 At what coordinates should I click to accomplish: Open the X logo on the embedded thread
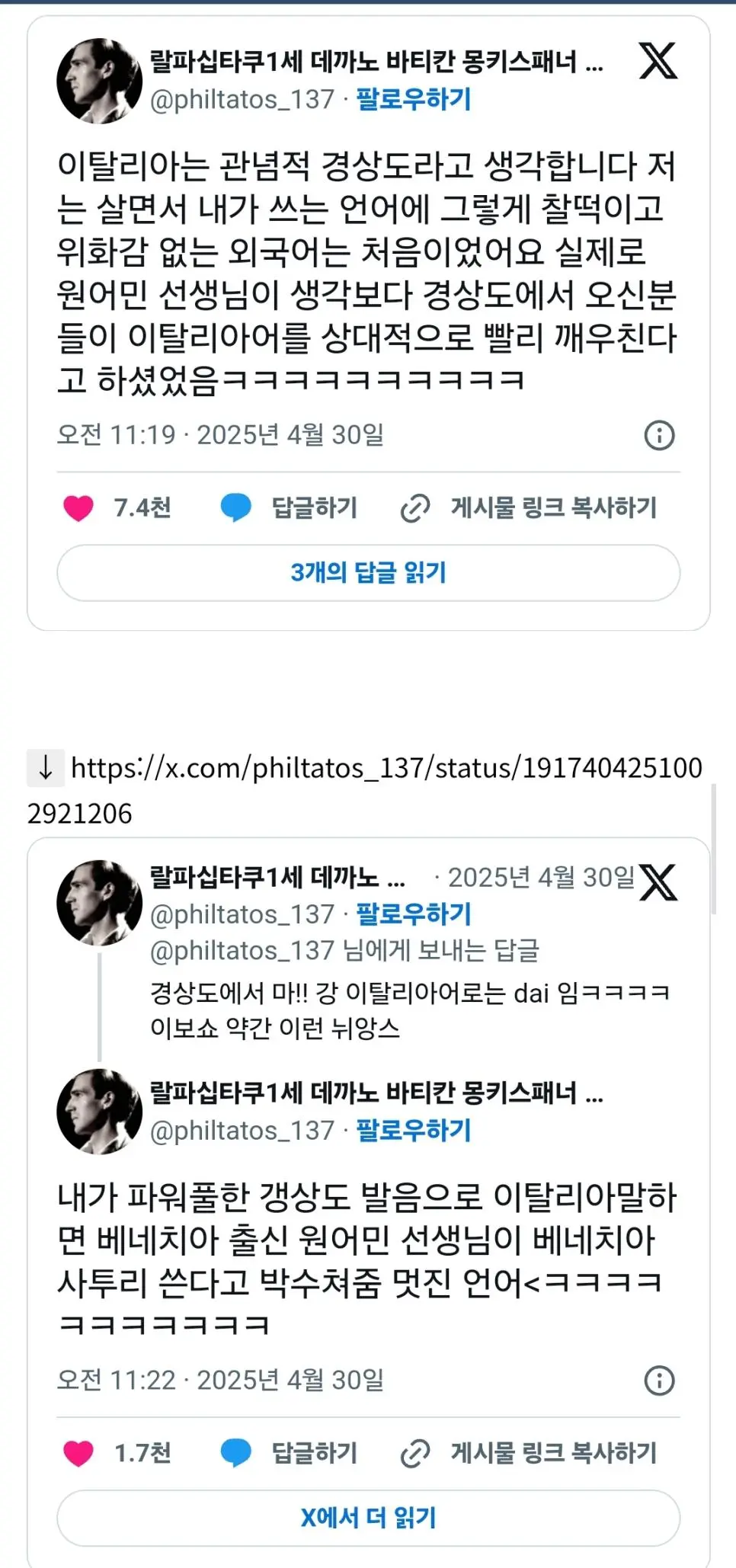(x=658, y=882)
